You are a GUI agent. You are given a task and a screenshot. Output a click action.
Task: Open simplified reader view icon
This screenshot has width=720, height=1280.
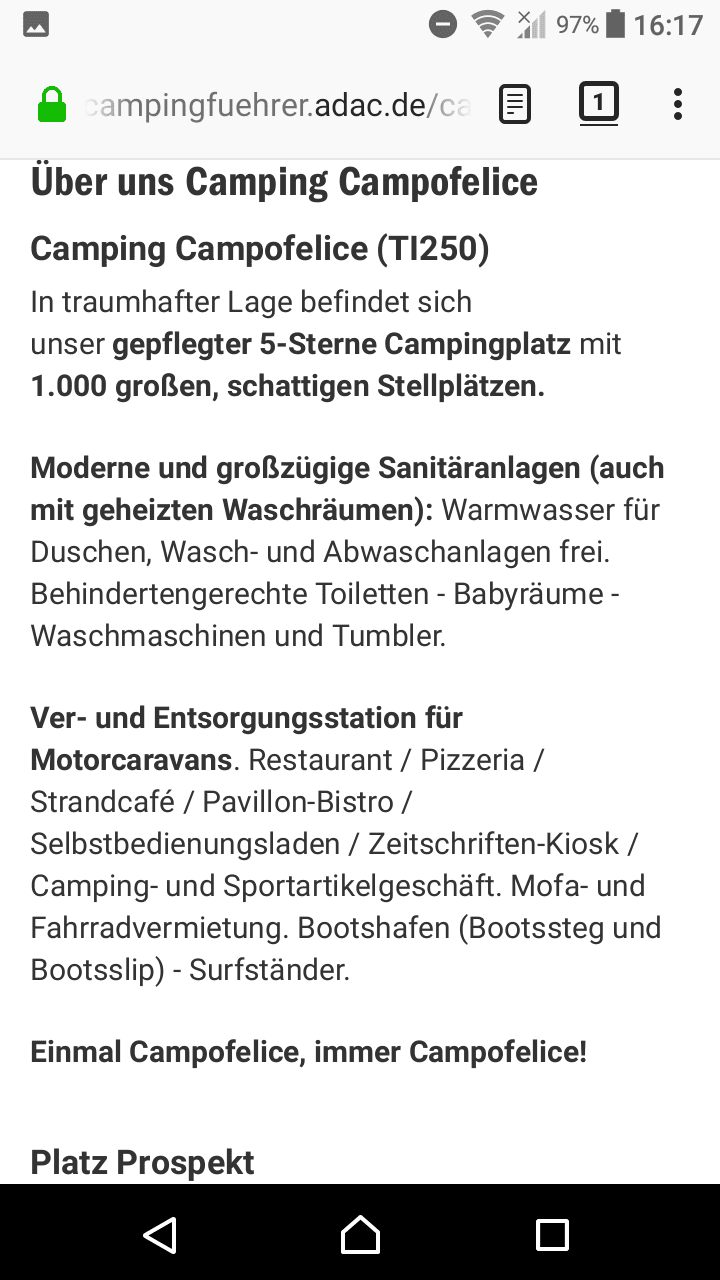coord(515,105)
